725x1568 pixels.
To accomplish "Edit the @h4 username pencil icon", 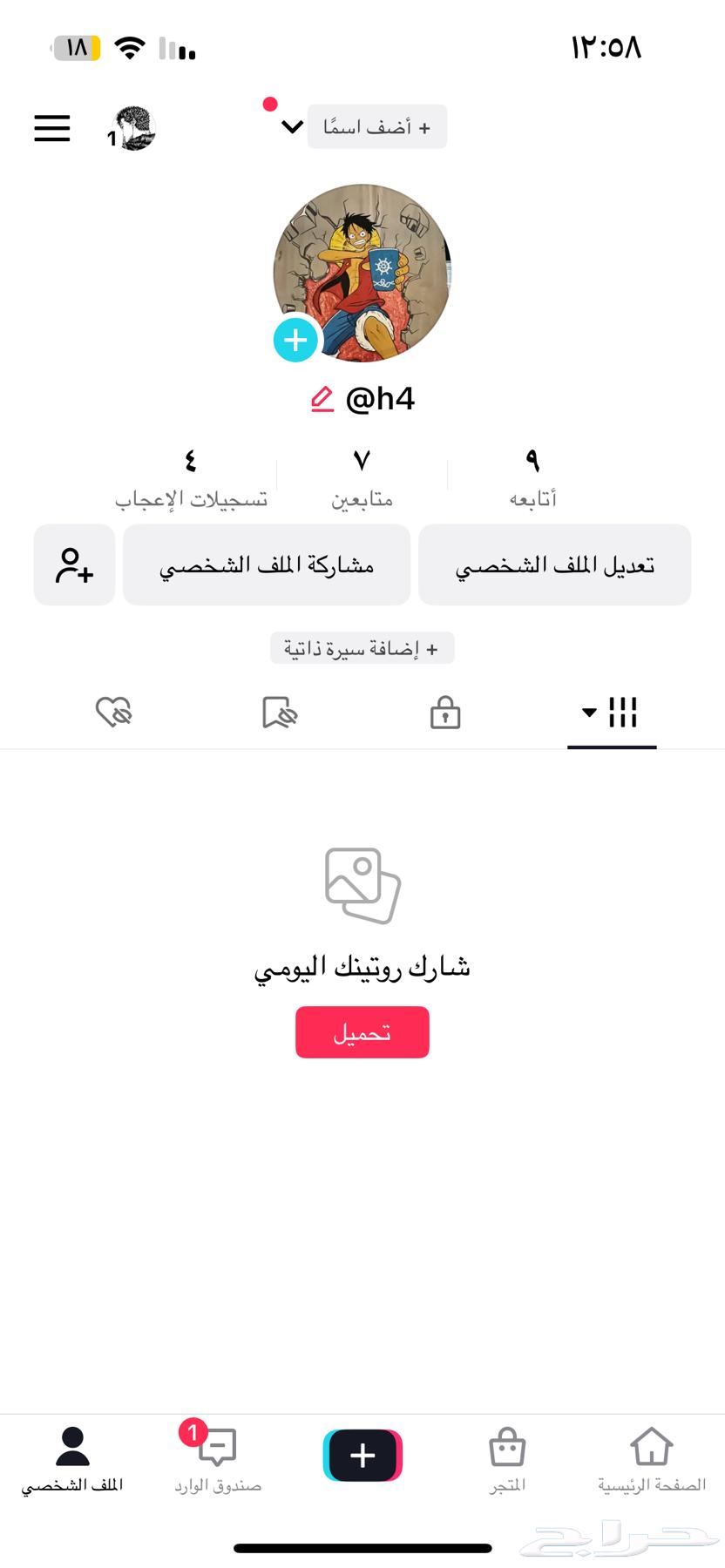I will (x=322, y=399).
